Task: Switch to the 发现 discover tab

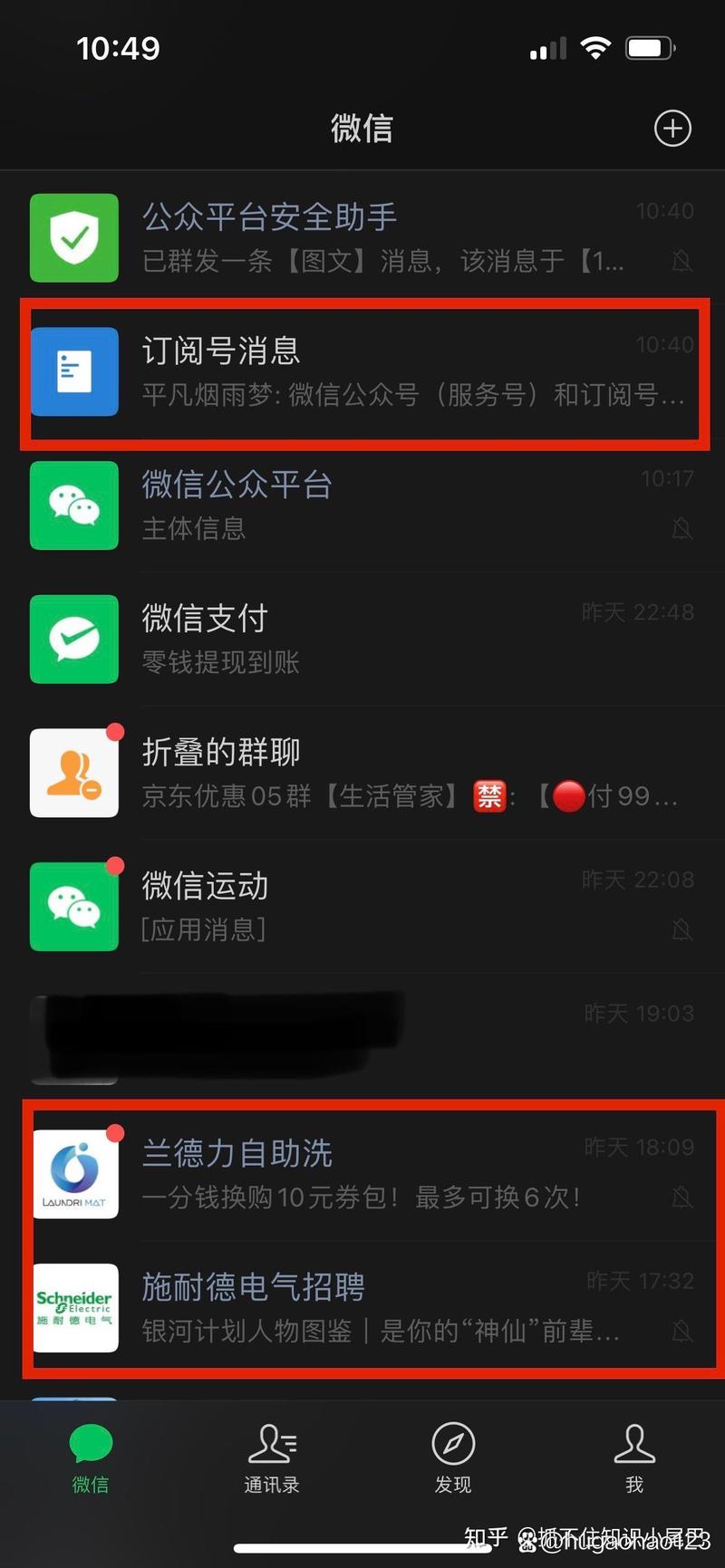Action: (x=453, y=1458)
